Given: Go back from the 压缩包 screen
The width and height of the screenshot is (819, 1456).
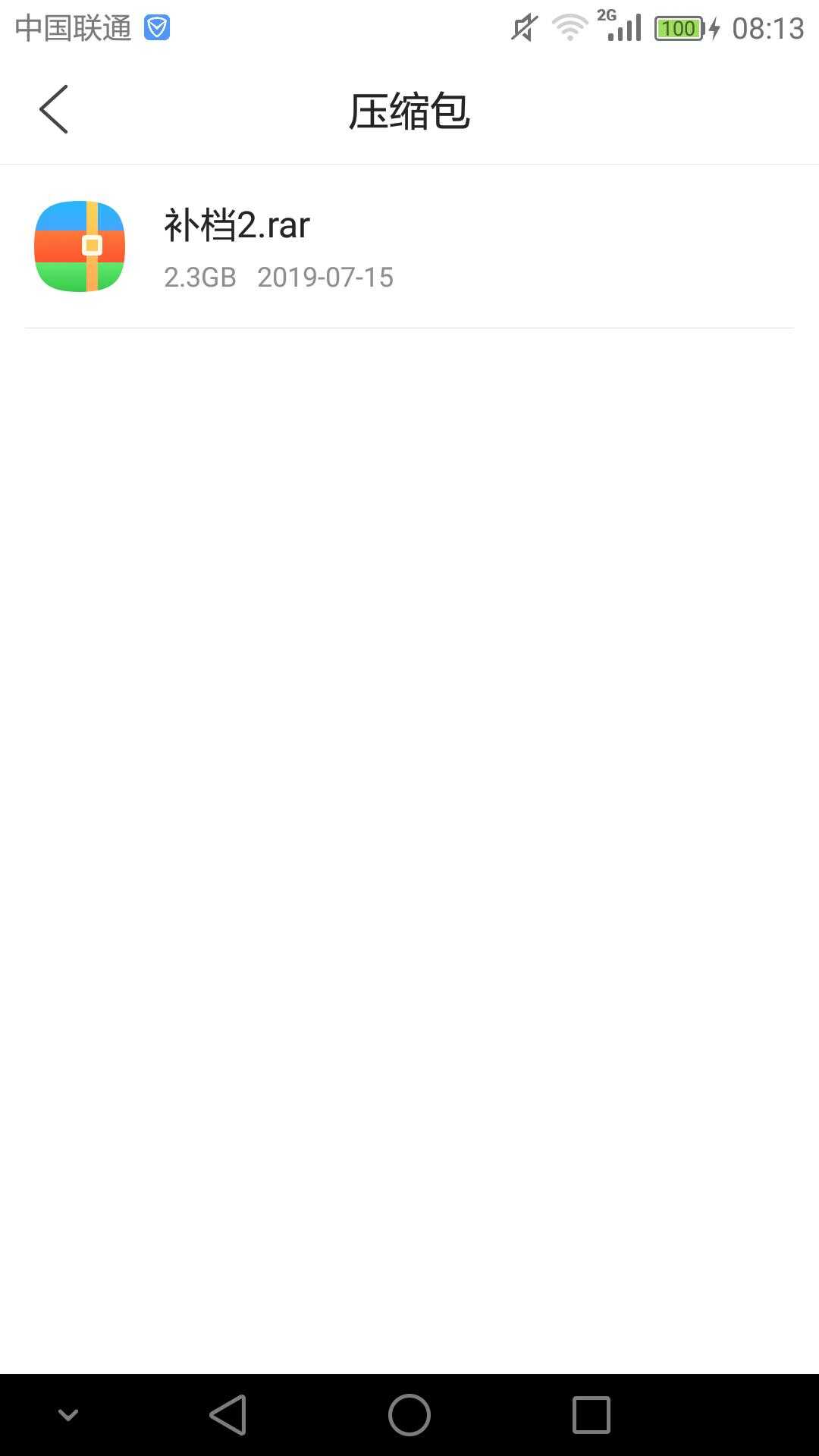Looking at the screenshot, I should (54, 110).
